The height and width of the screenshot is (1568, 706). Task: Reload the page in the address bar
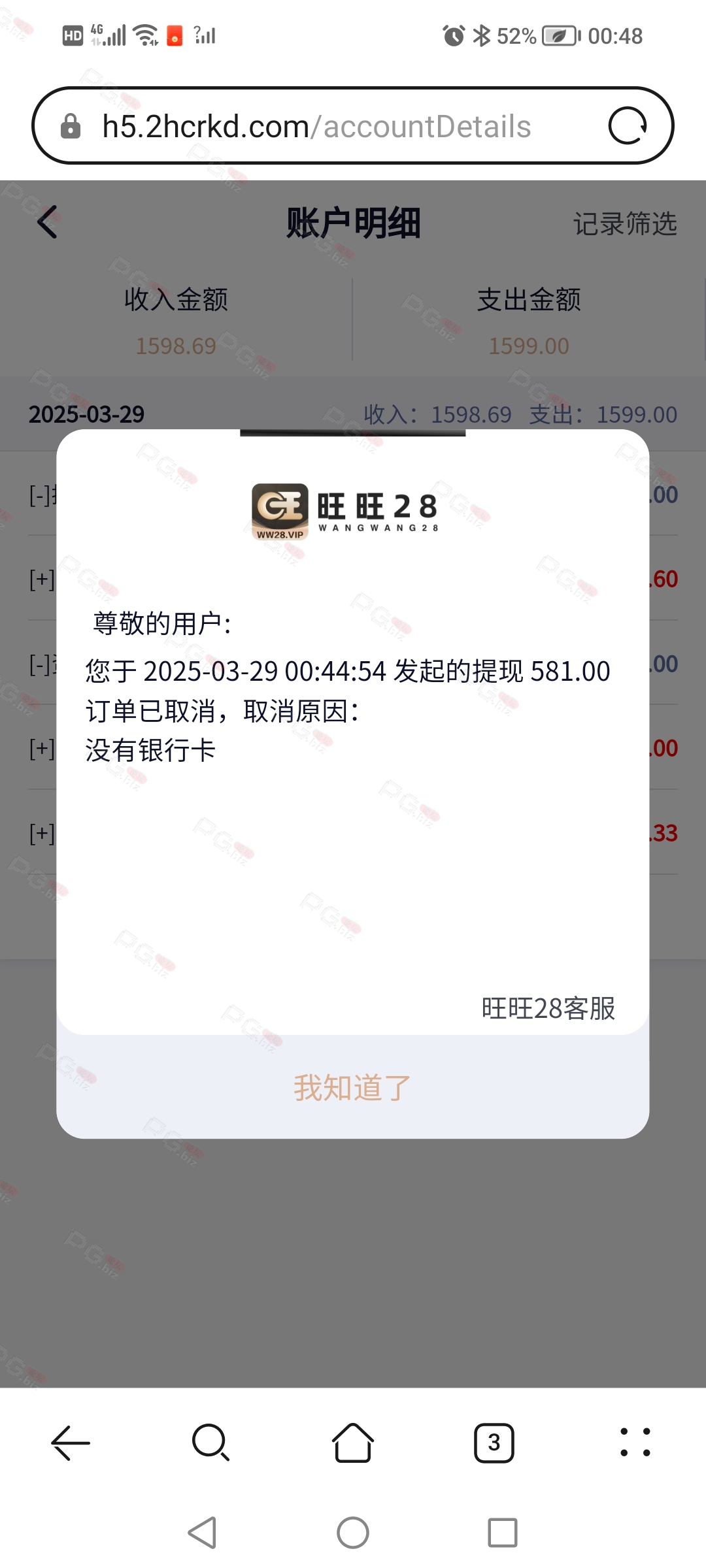click(628, 125)
